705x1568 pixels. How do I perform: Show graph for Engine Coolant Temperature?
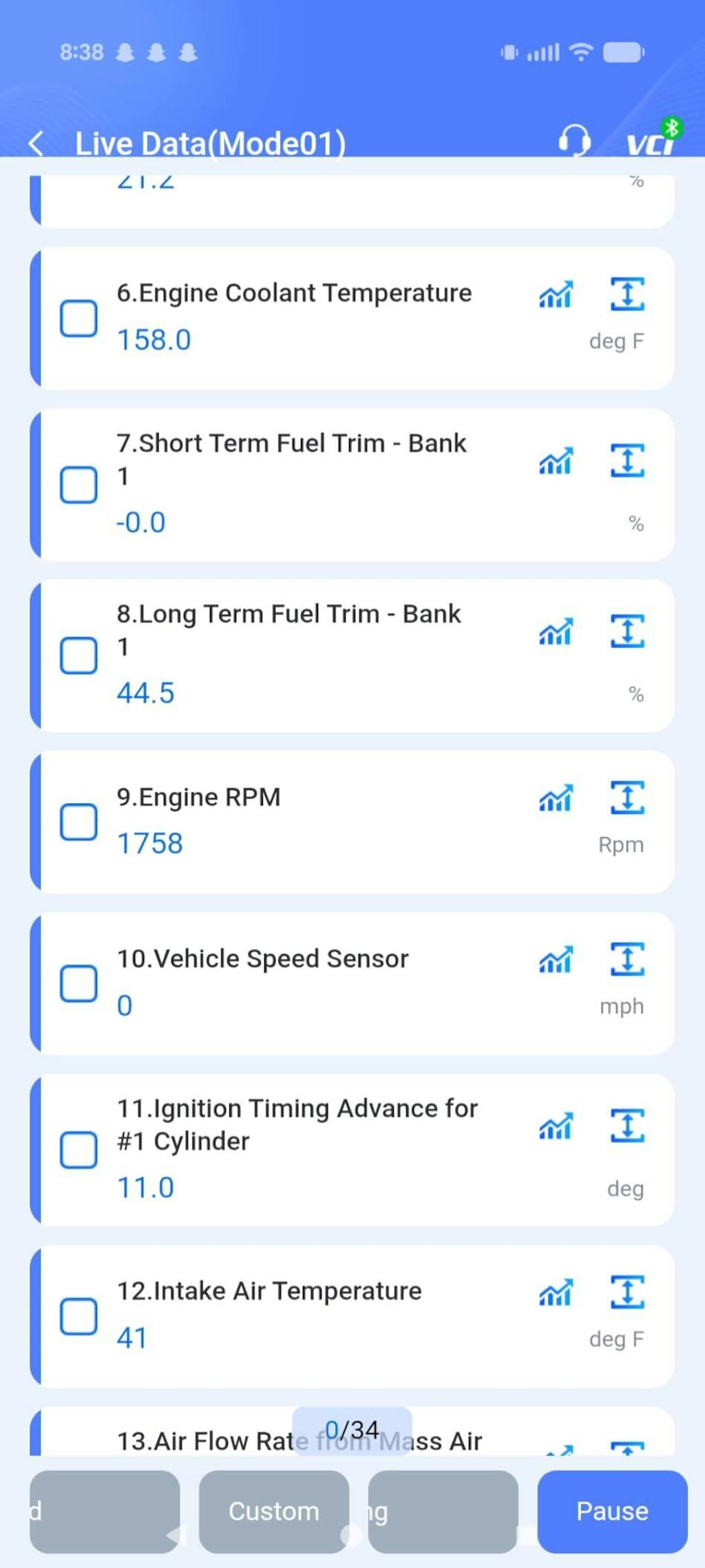click(556, 294)
